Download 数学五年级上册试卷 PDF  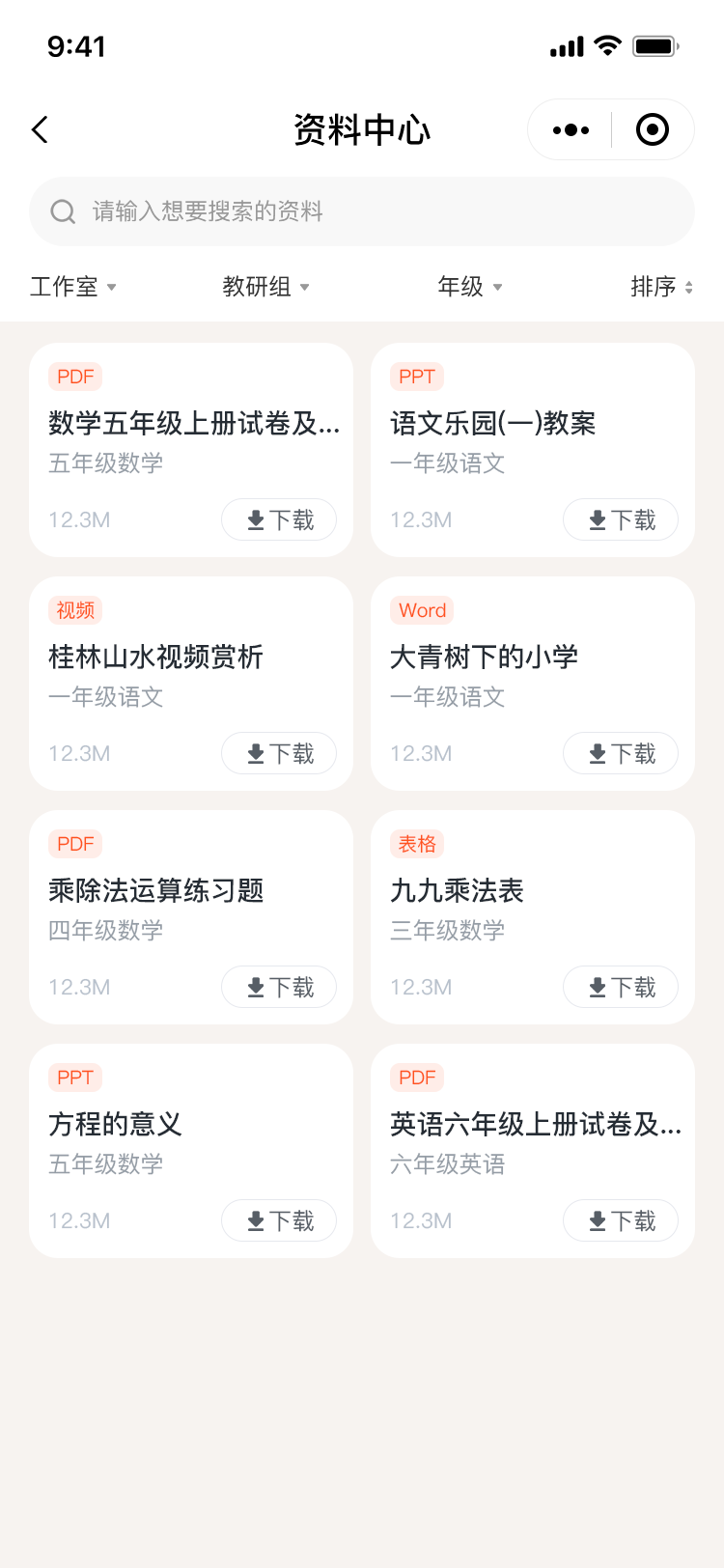tap(279, 519)
